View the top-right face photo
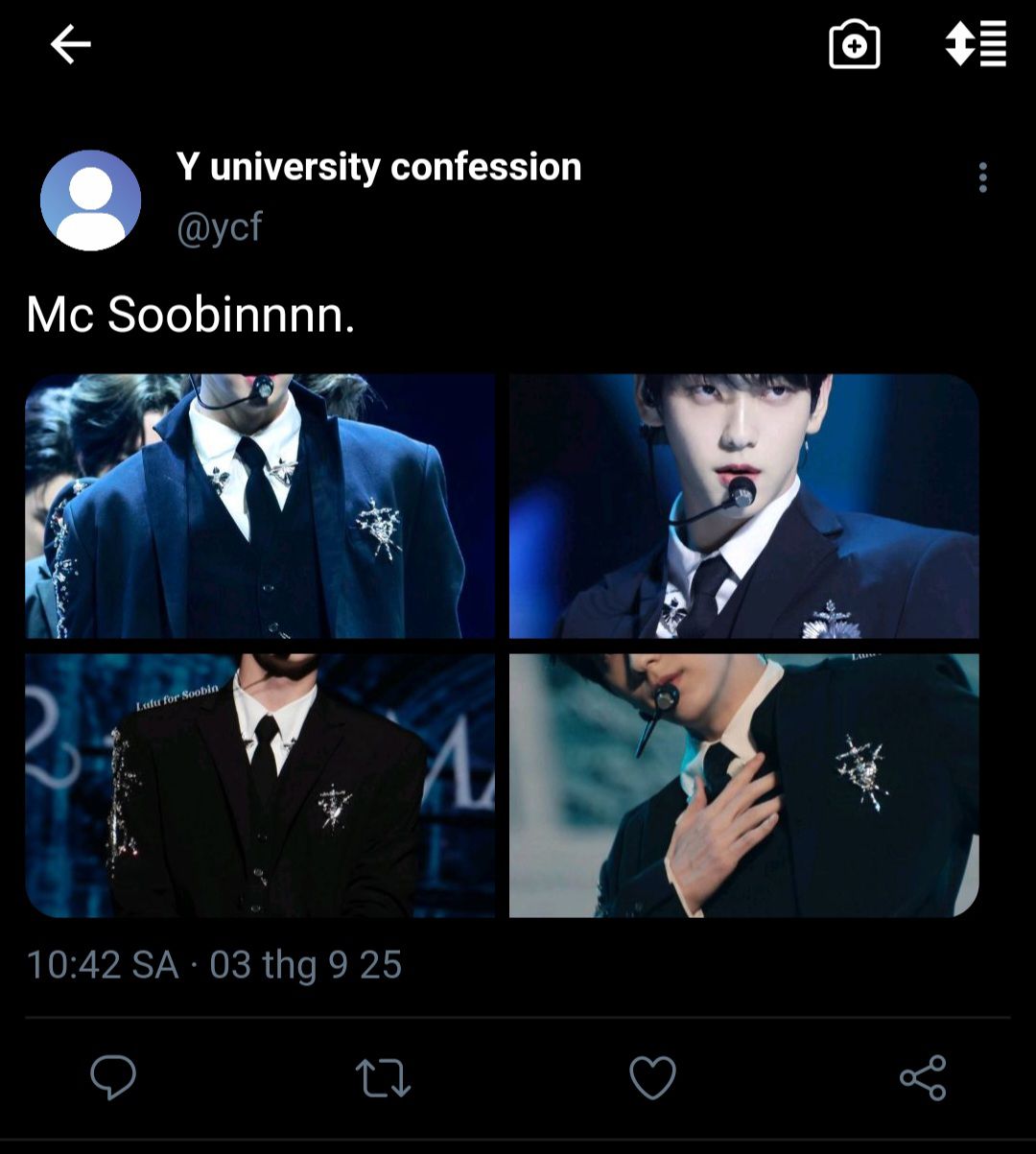The image size is (1036, 1154). point(743,506)
